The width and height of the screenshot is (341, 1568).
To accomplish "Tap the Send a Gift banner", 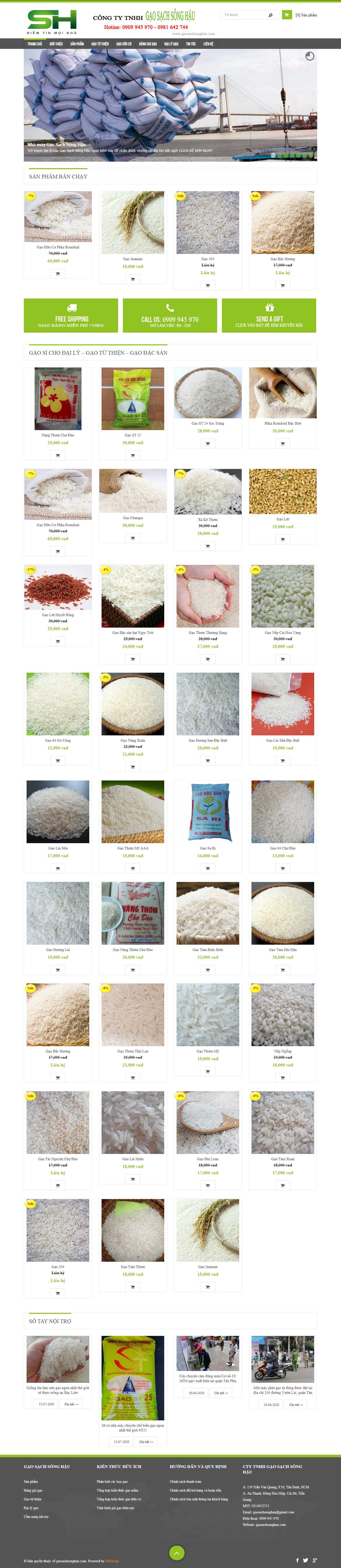I will pyautogui.click(x=269, y=315).
